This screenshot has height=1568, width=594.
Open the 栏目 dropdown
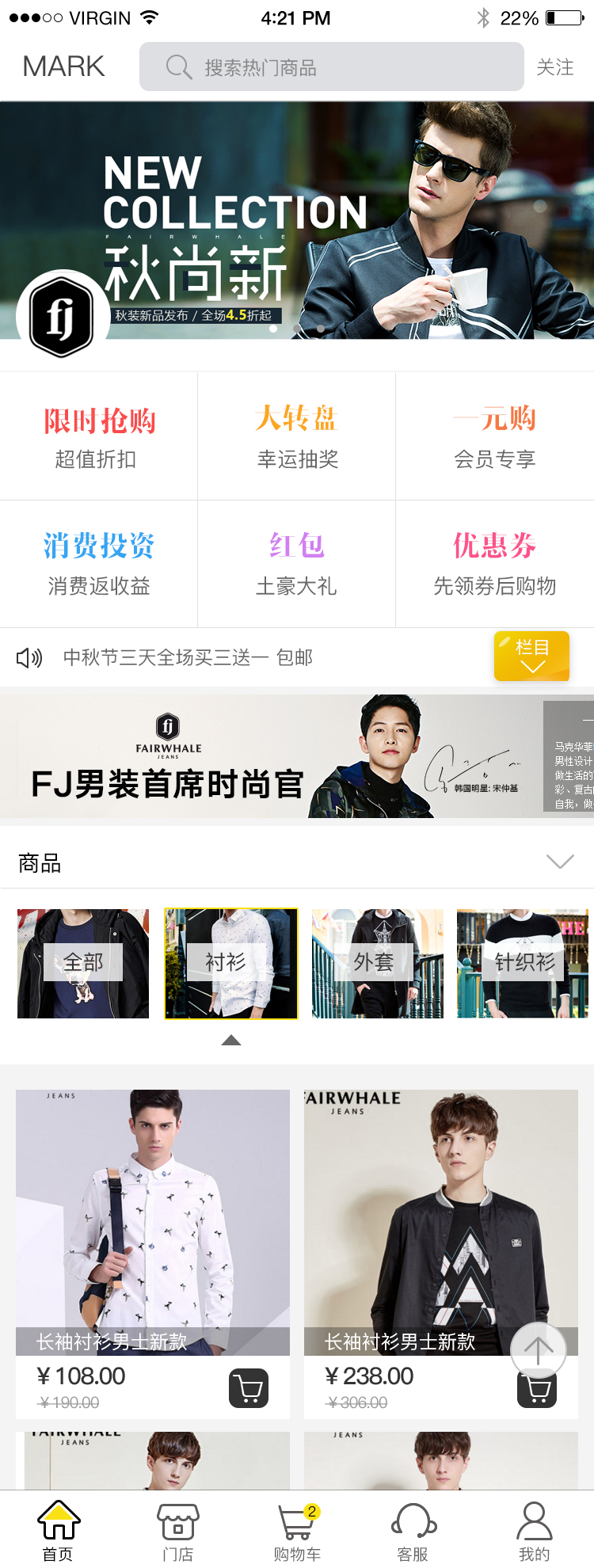pyautogui.click(x=531, y=657)
